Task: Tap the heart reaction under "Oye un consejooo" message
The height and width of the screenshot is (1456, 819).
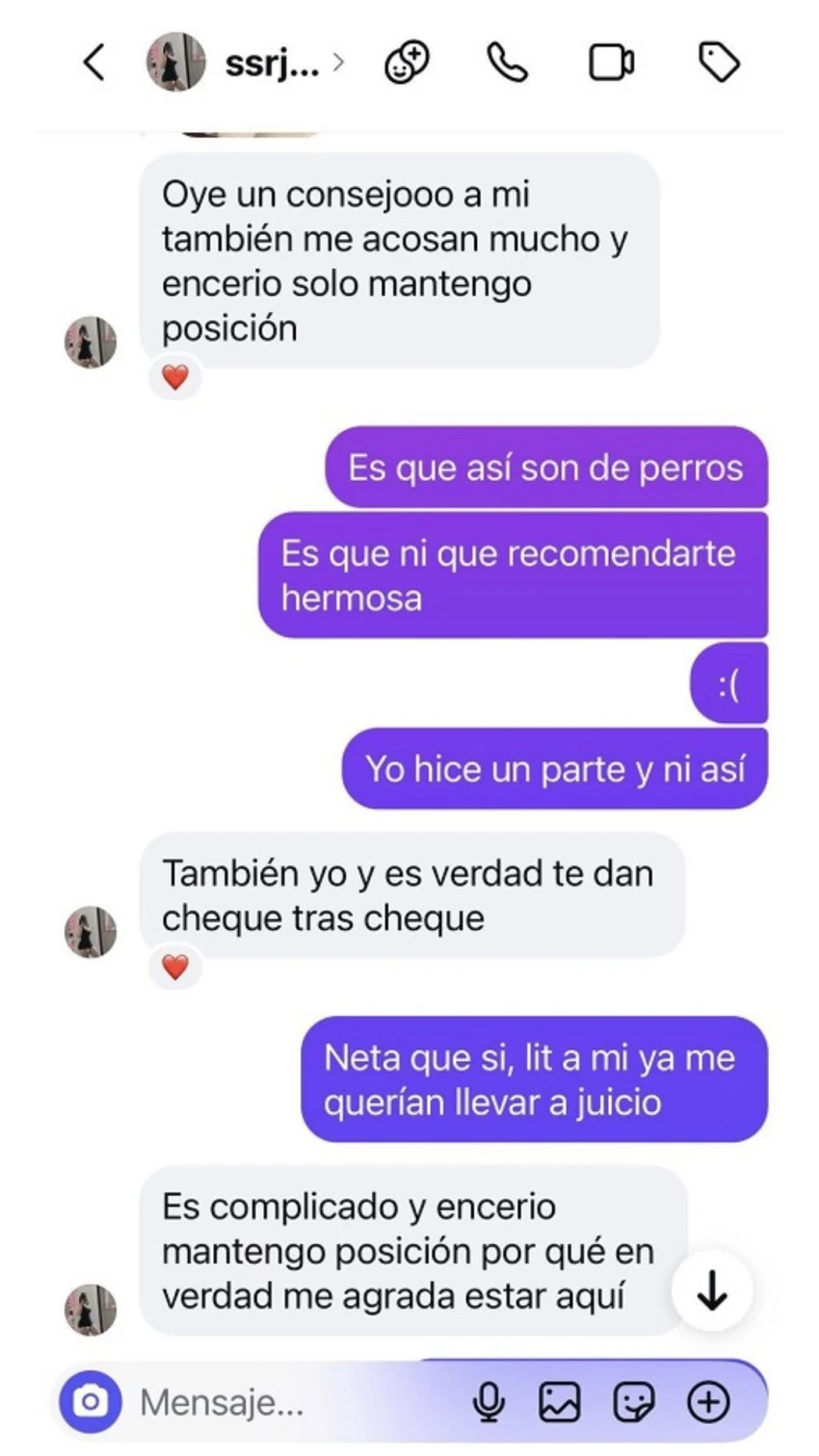Action: pos(175,378)
